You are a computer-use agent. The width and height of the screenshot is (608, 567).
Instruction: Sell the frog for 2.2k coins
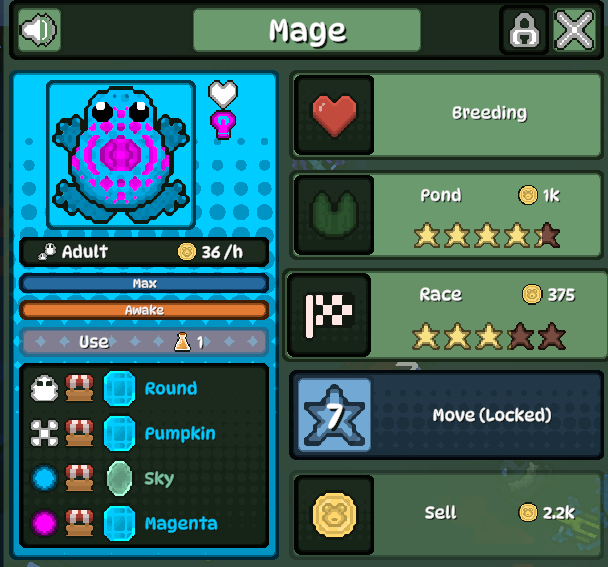[446, 514]
